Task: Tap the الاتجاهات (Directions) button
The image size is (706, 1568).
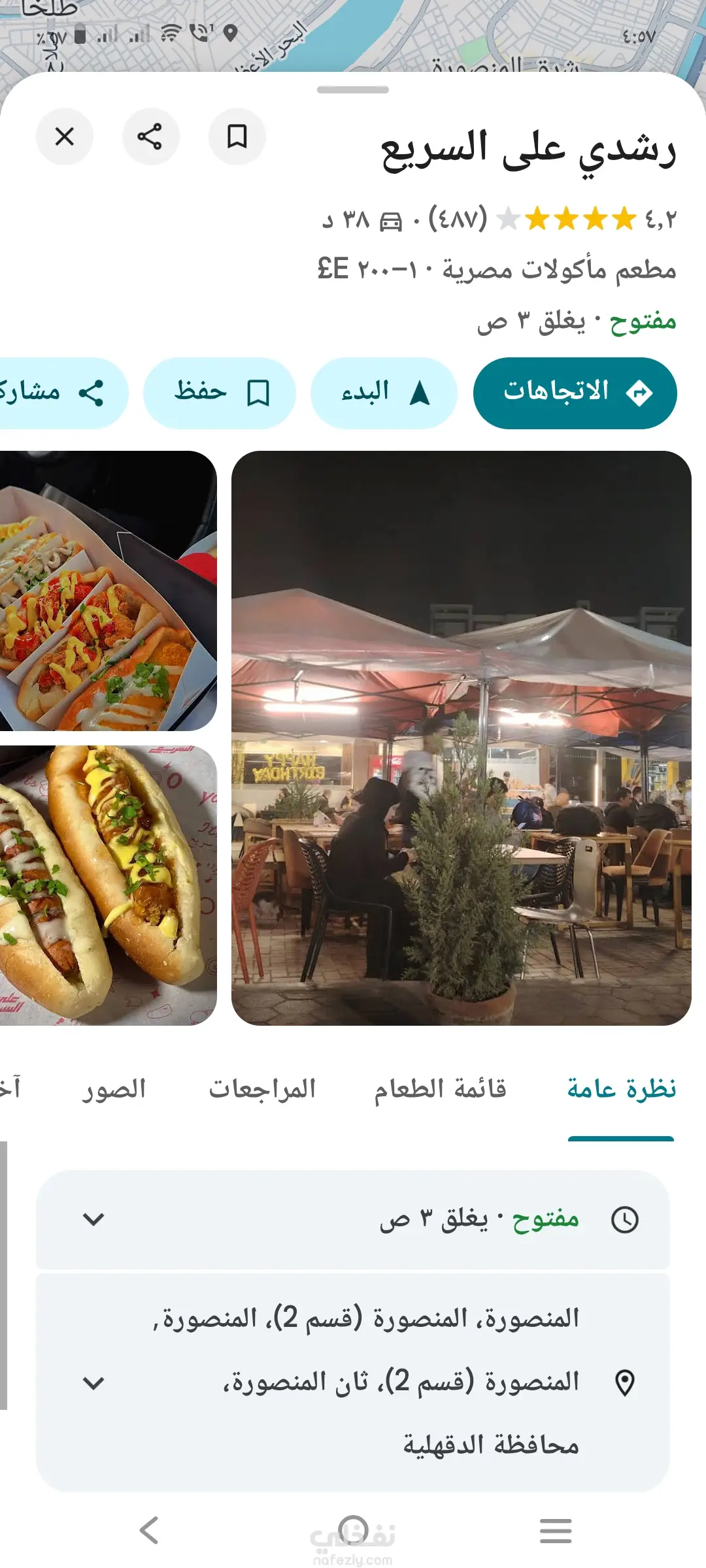Action: (575, 393)
